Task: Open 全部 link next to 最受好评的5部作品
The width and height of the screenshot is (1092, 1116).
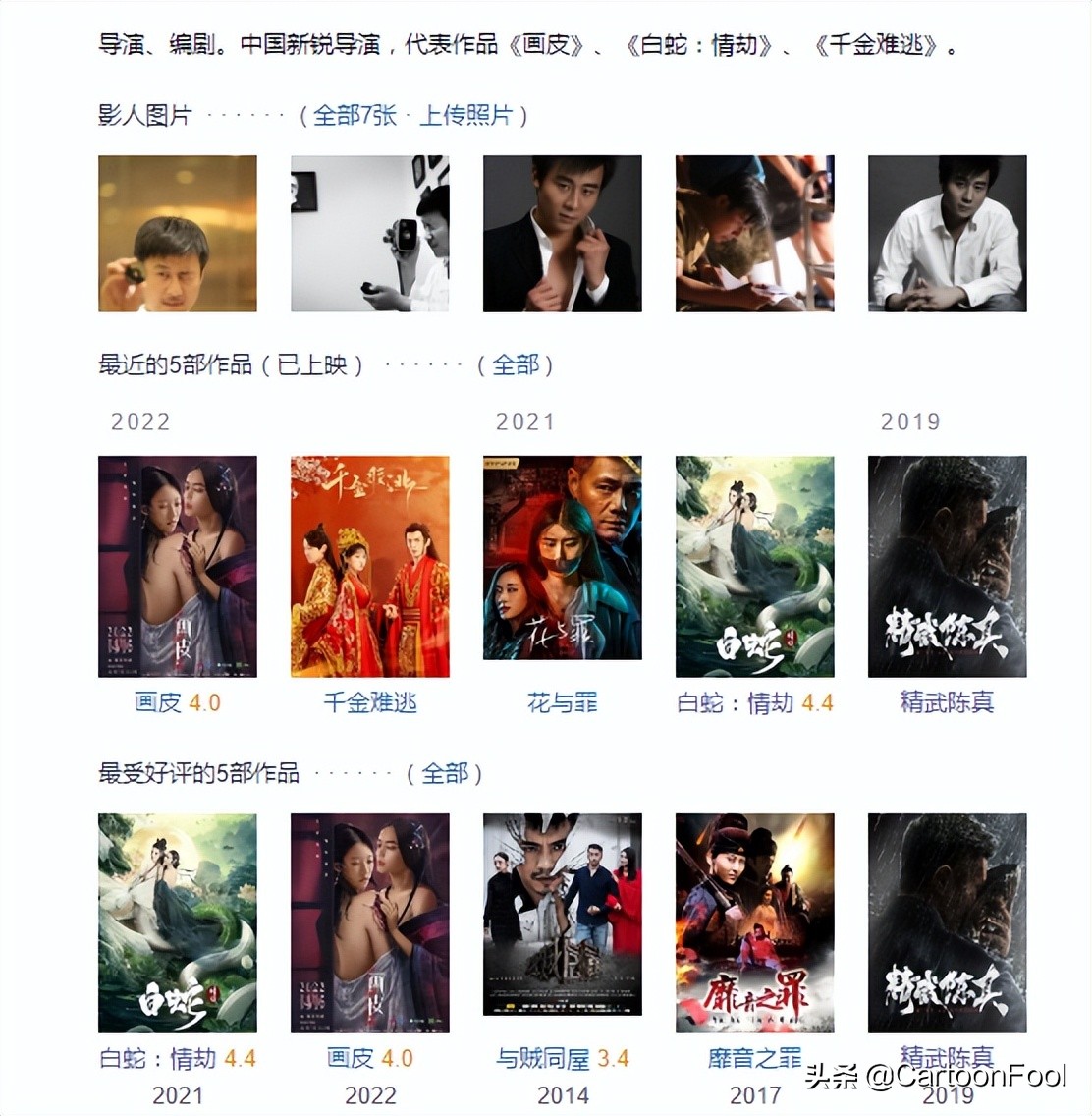Action: 444,773
